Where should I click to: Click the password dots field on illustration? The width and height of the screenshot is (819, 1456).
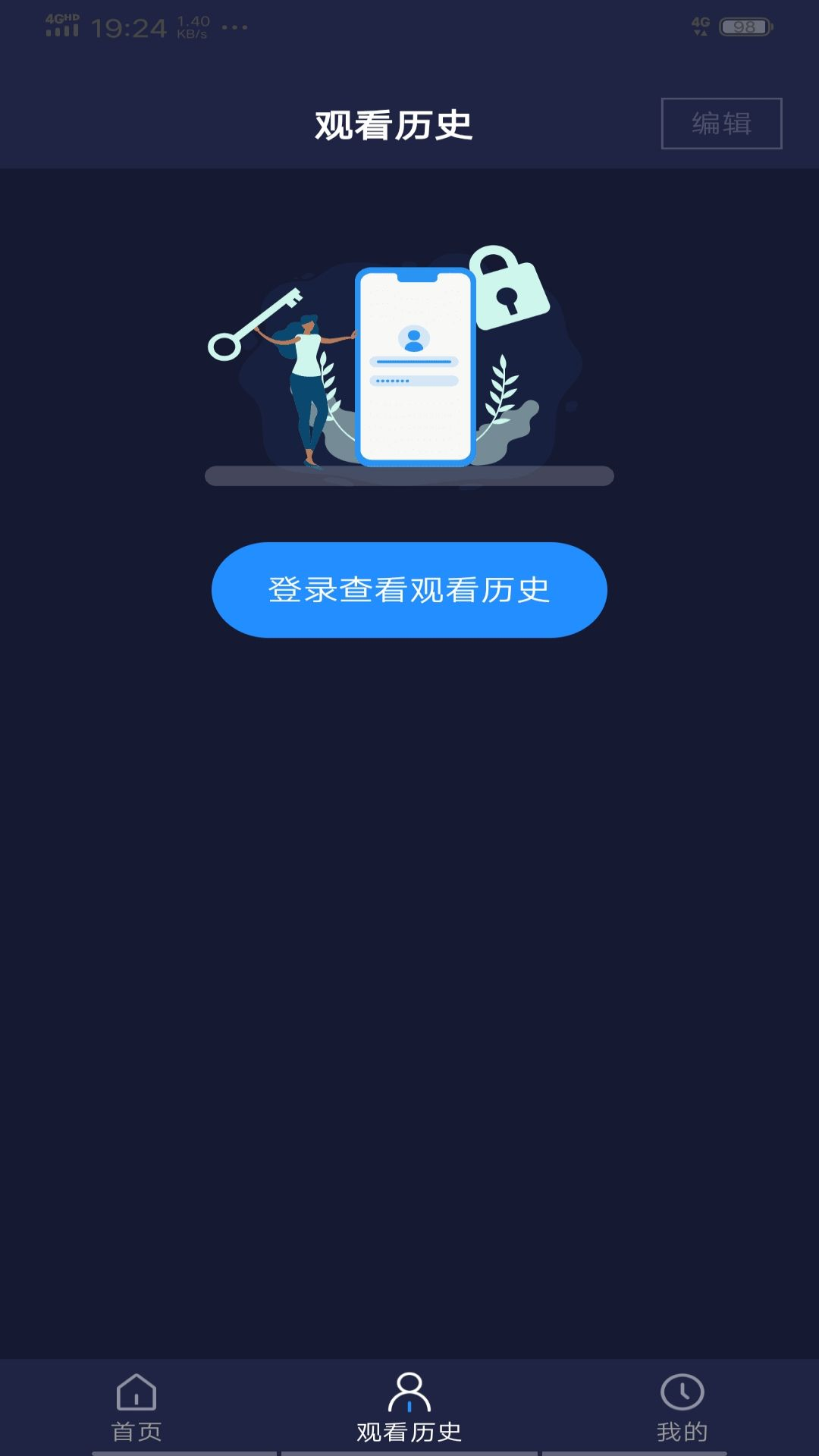pyautogui.click(x=414, y=379)
